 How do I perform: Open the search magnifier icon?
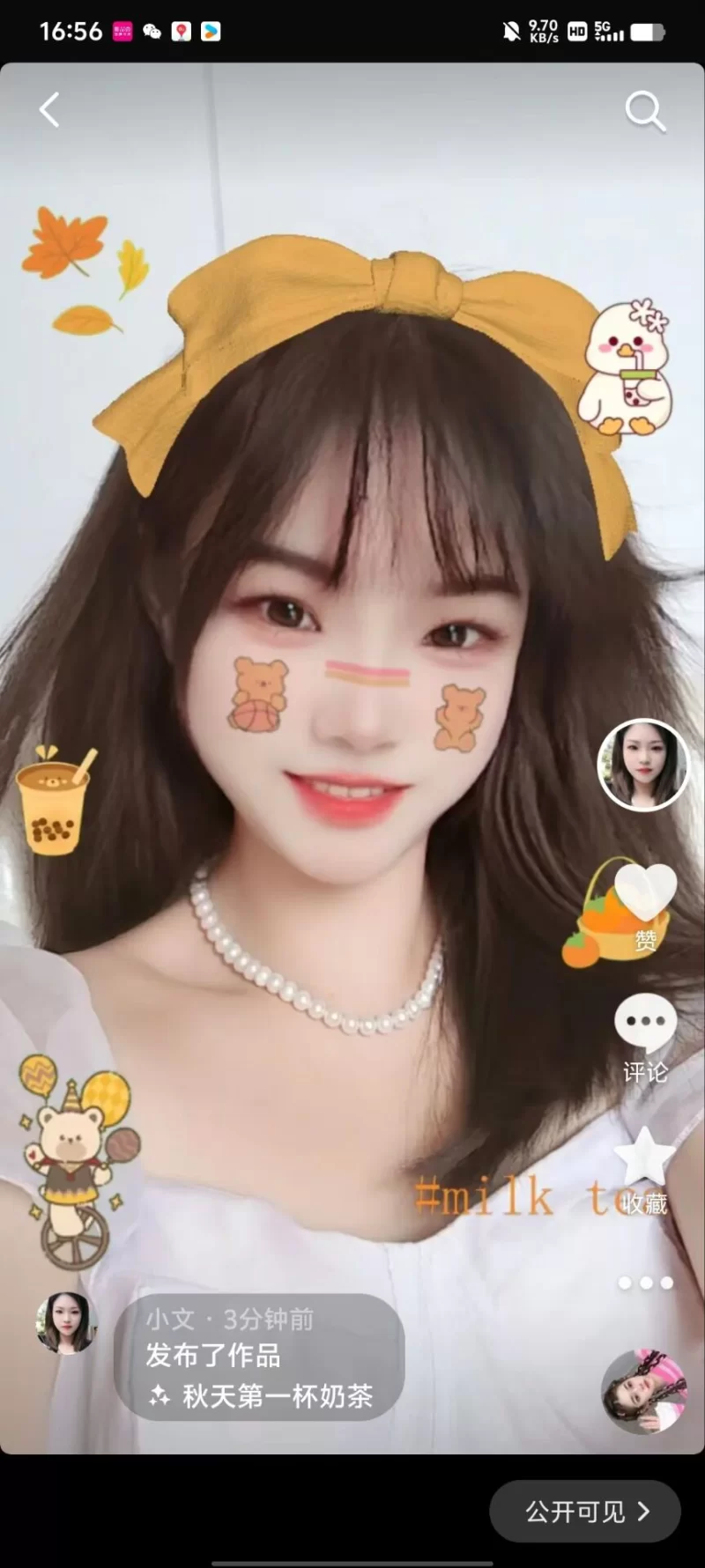645,112
